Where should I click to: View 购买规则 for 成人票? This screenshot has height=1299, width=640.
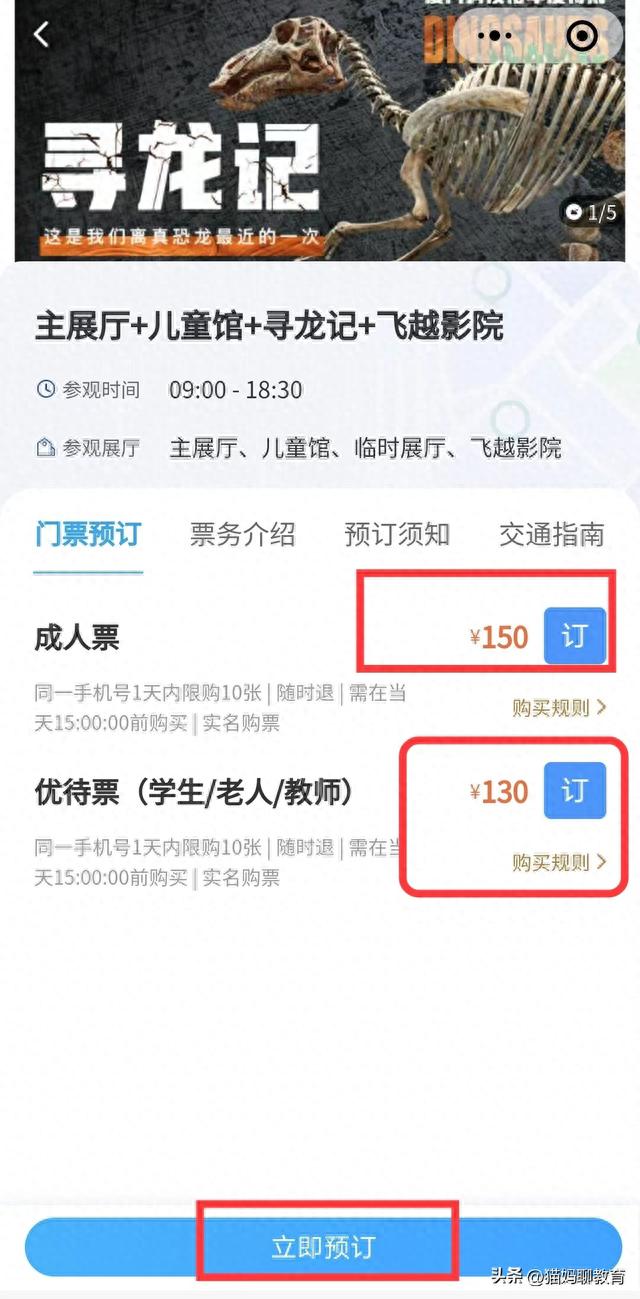(x=559, y=708)
